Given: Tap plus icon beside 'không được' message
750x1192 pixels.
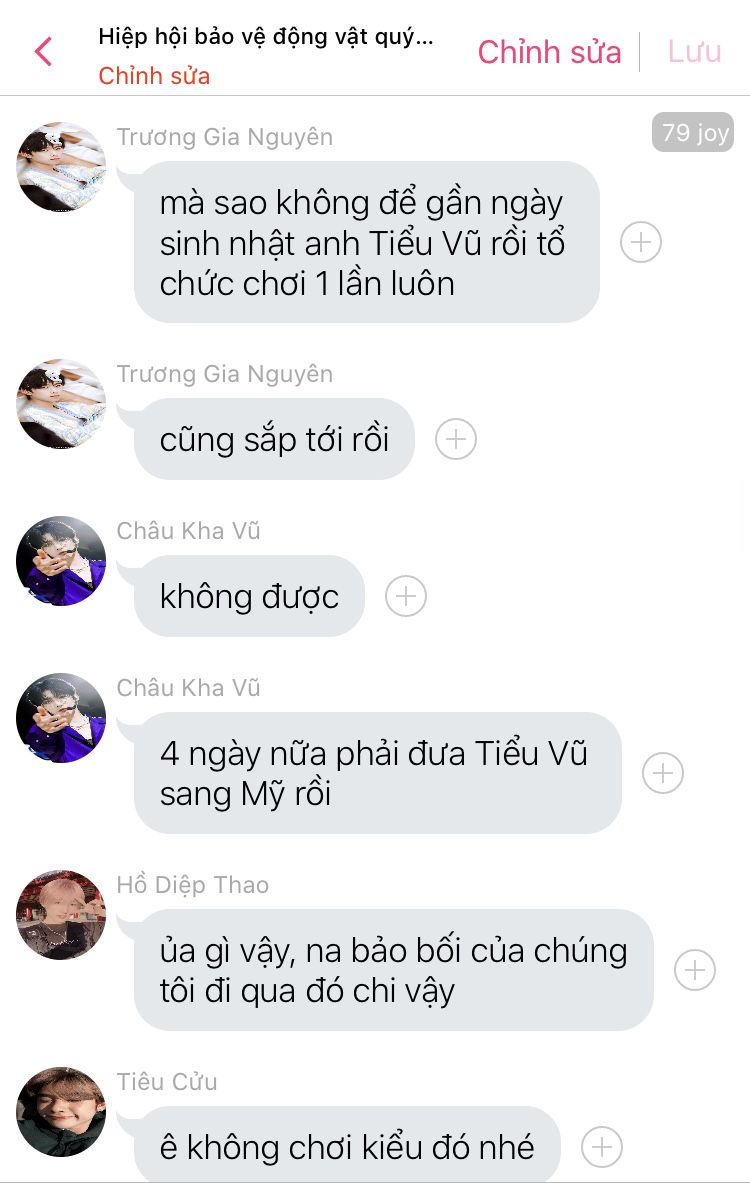Looking at the screenshot, I should click(406, 596).
